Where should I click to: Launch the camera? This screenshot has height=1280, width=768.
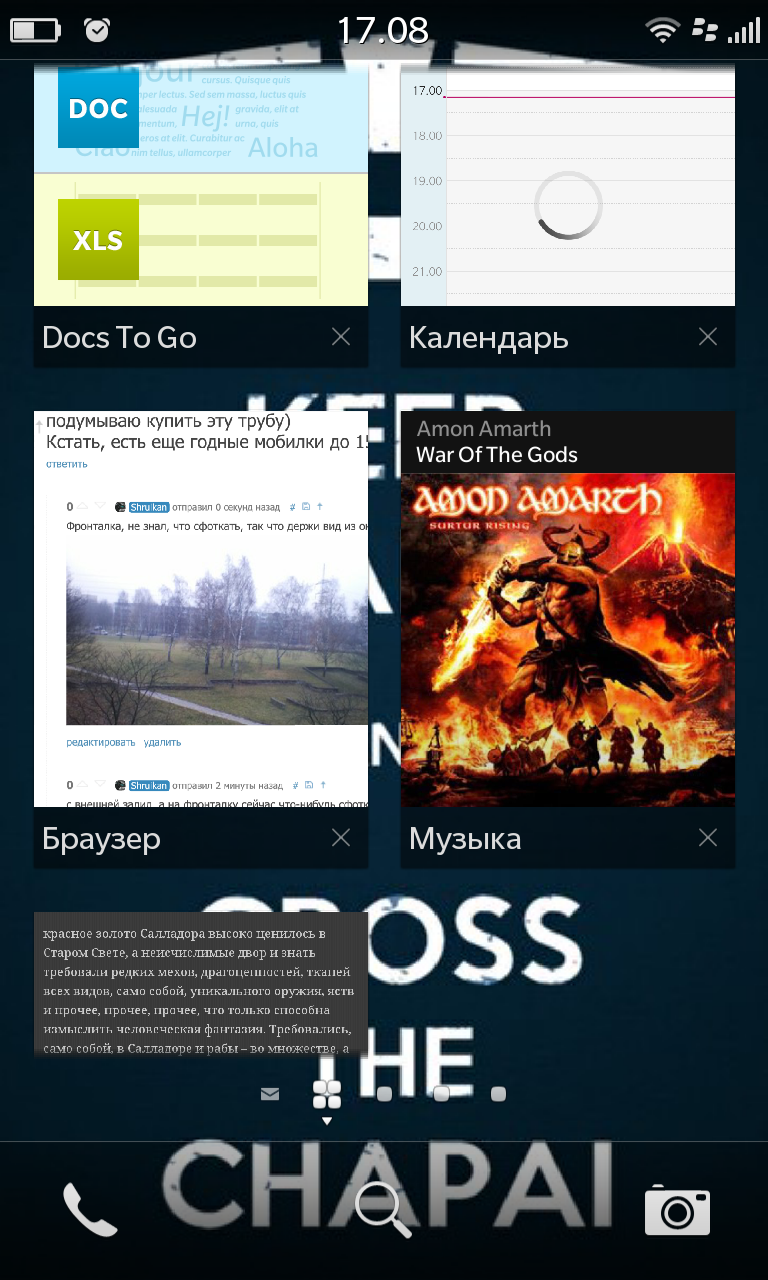pos(677,1210)
